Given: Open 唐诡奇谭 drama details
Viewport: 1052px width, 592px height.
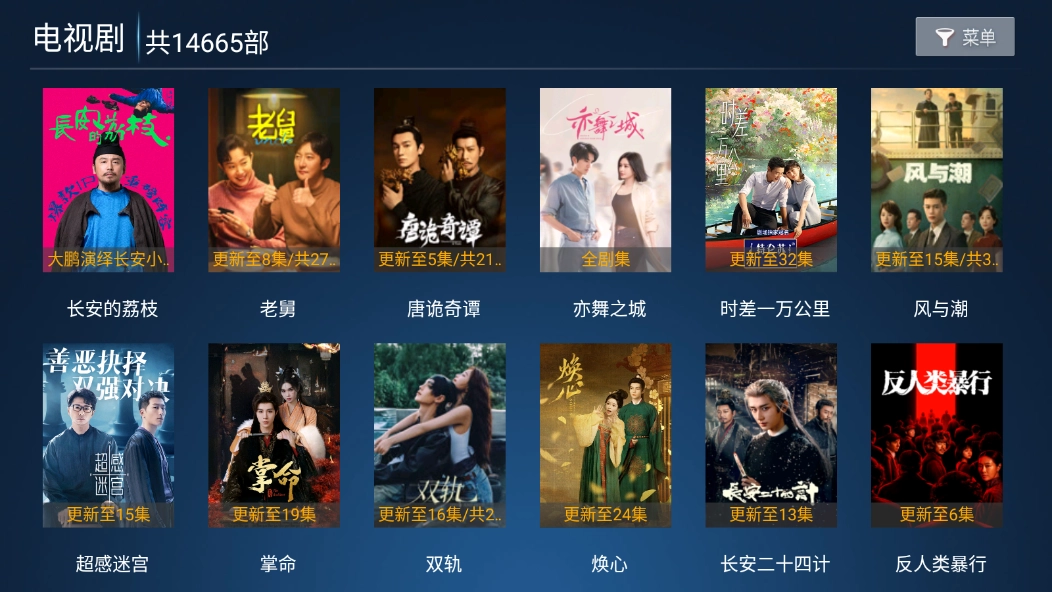Looking at the screenshot, I should coord(439,180).
